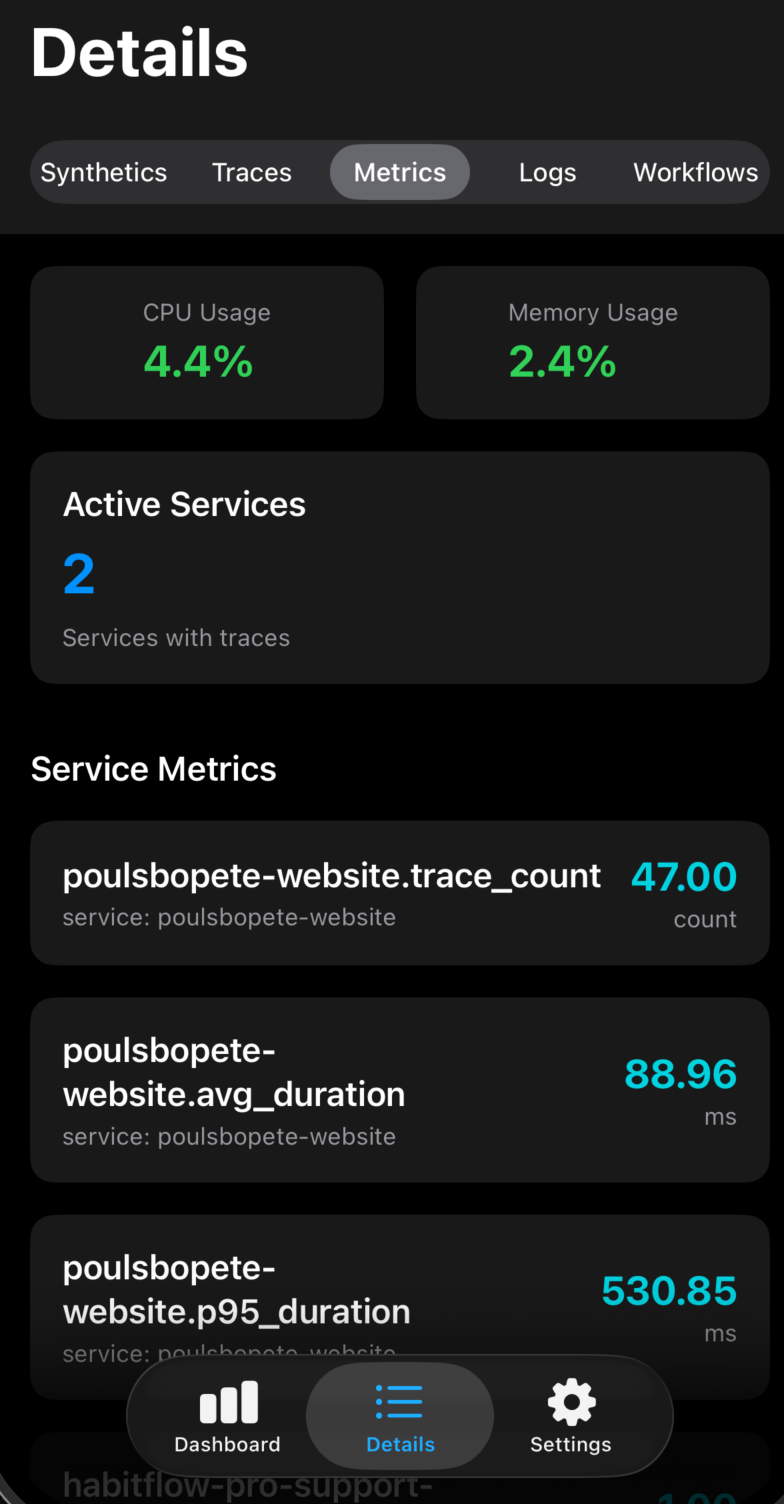Select the Dashboard bar-chart icon
Viewport: 784px width, 1504px height.
pos(227,1403)
